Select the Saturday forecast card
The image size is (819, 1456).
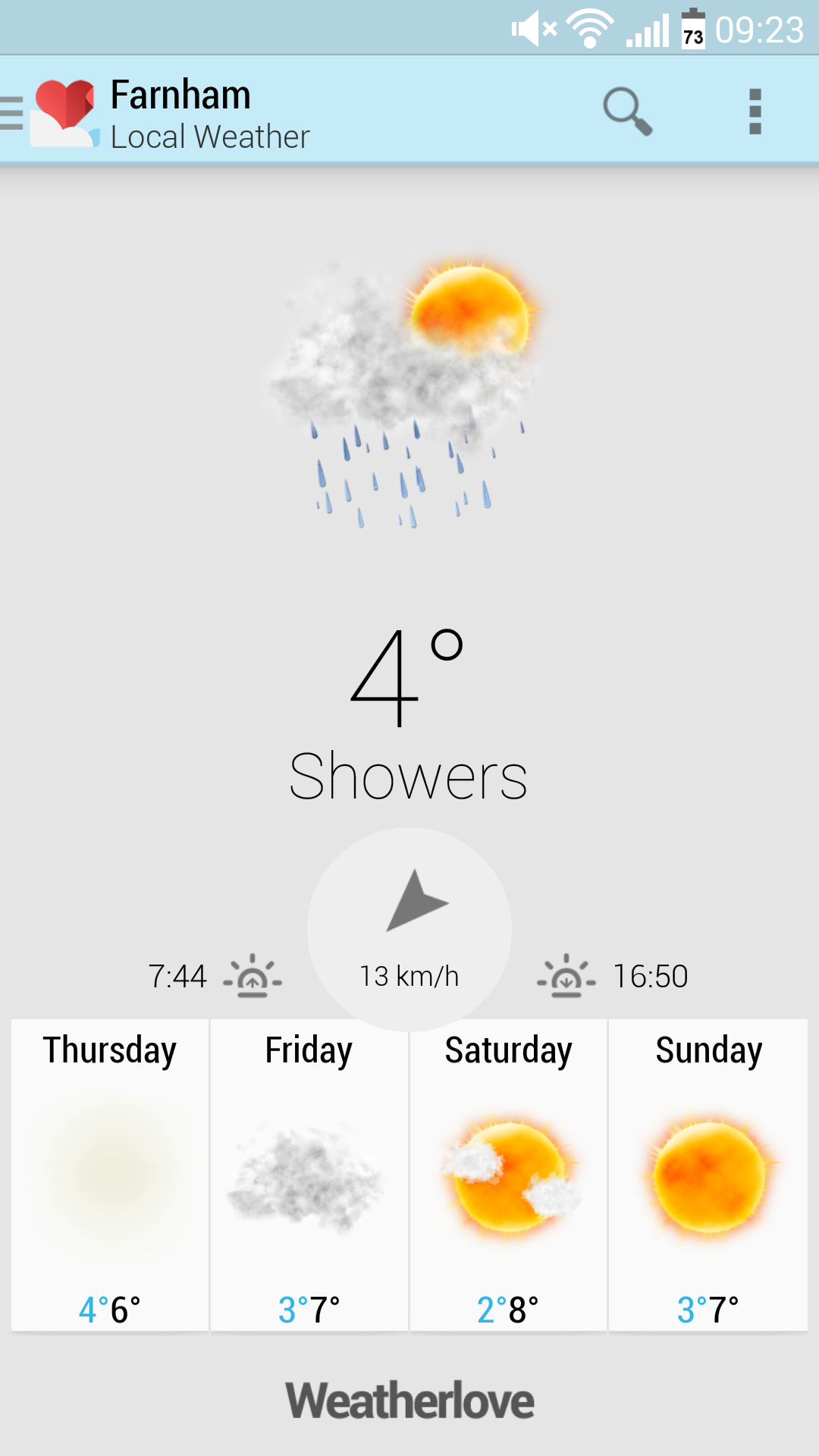point(508,1175)
